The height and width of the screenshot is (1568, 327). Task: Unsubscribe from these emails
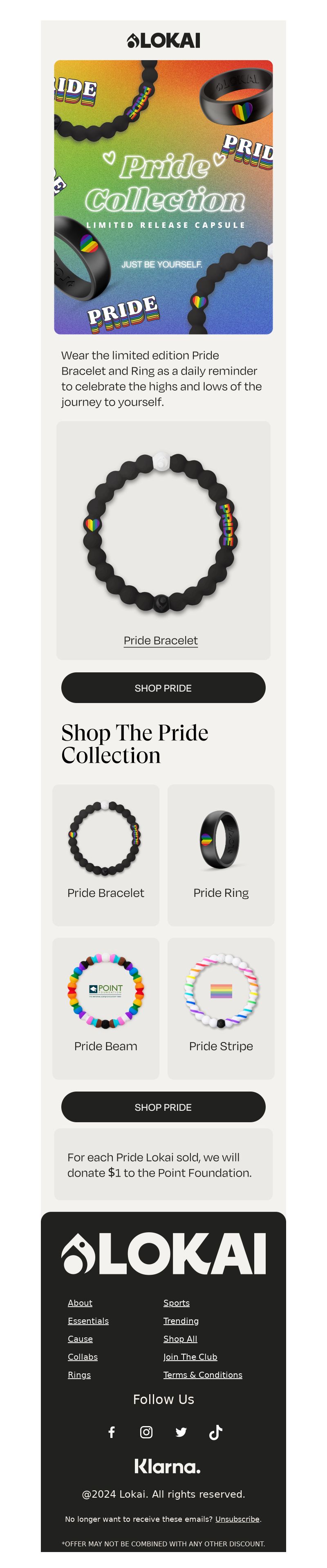point(237,1519)
